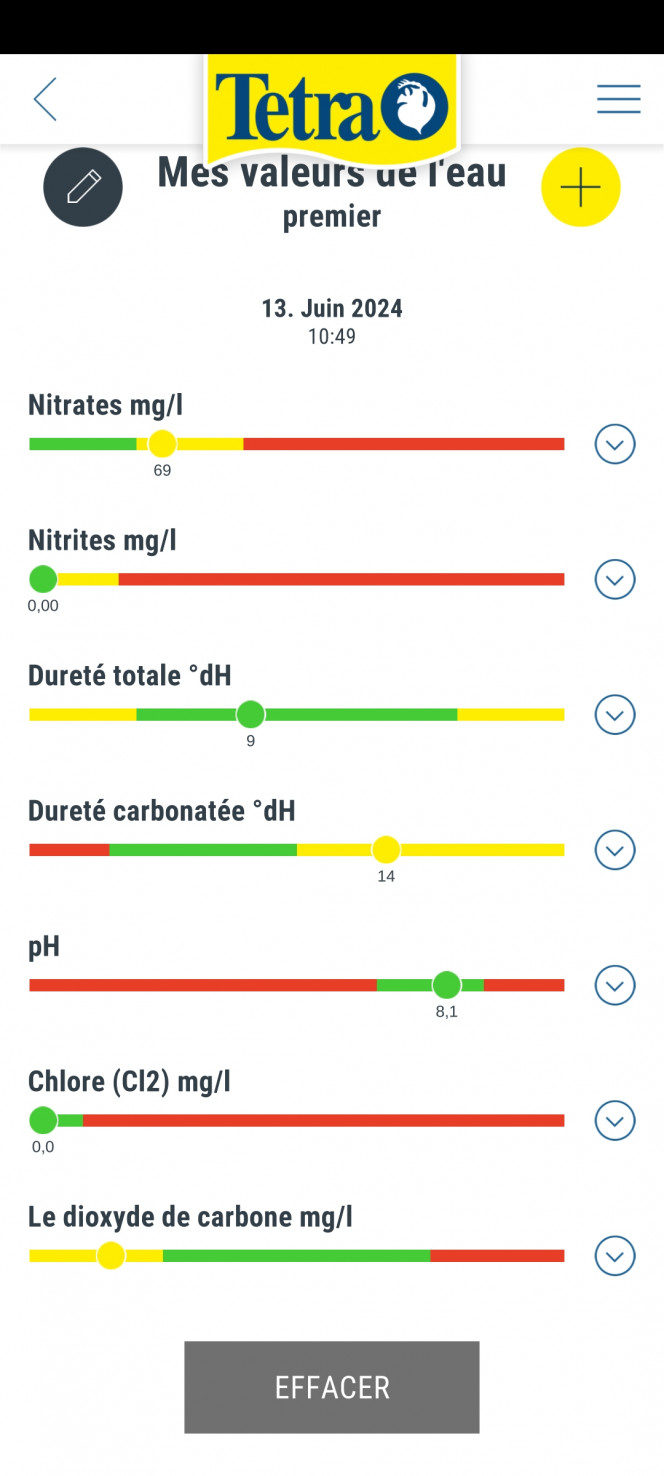Go back using the top-left arrow

click(x=45, y=99)
